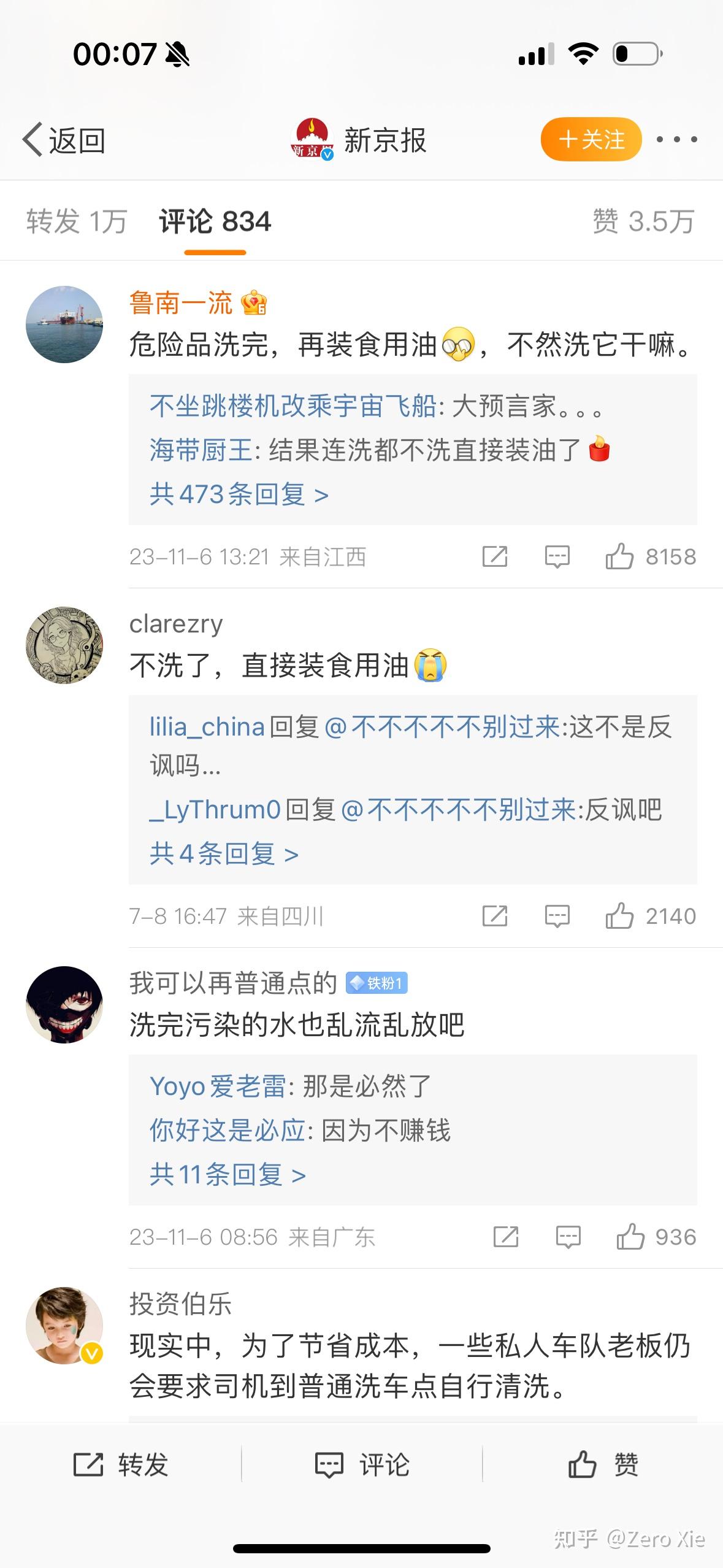Open 投资伯乐's profile avatar

(x=64, y=1325)
